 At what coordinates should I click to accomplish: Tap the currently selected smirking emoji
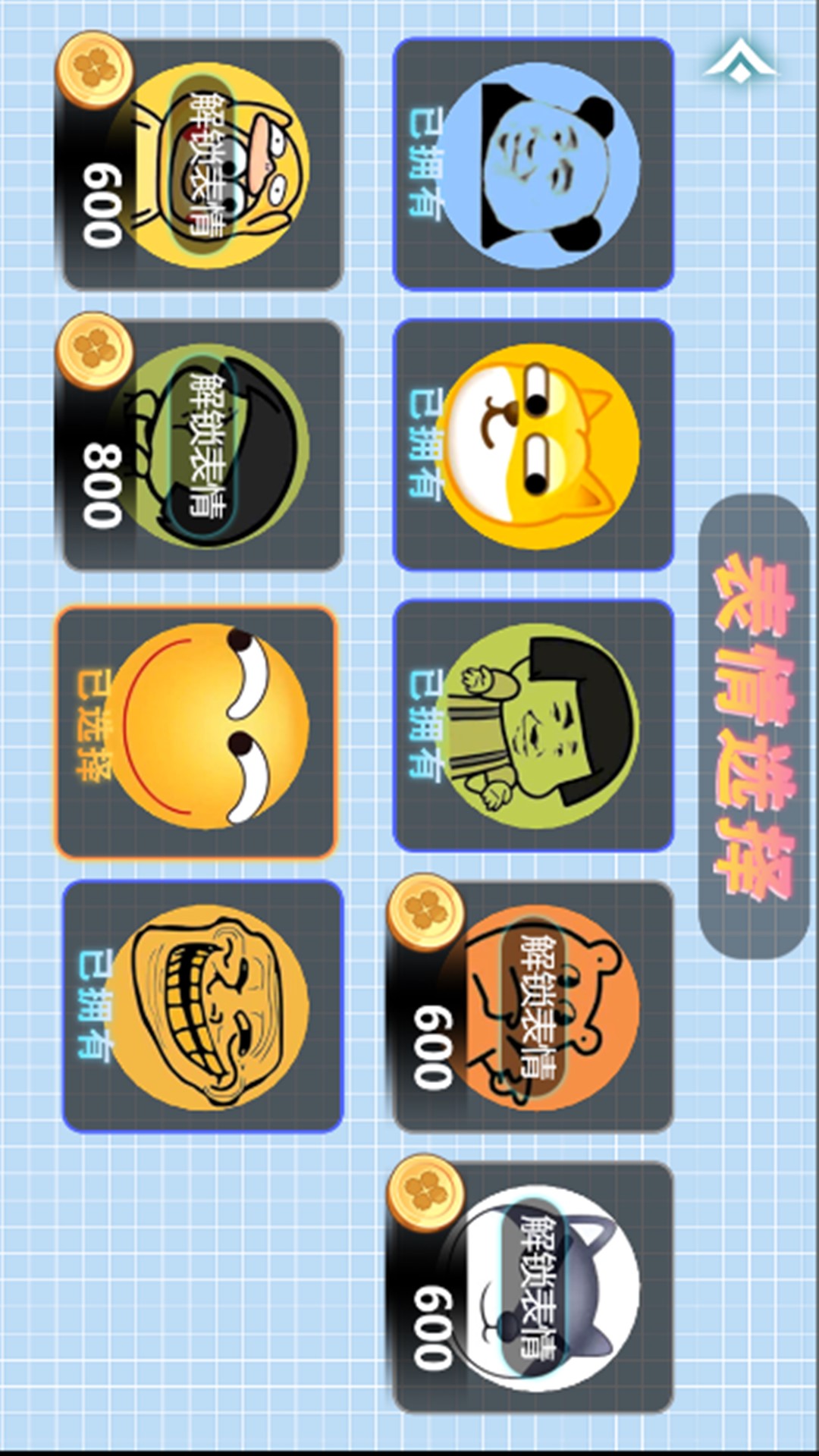click(x=196, y=732)
